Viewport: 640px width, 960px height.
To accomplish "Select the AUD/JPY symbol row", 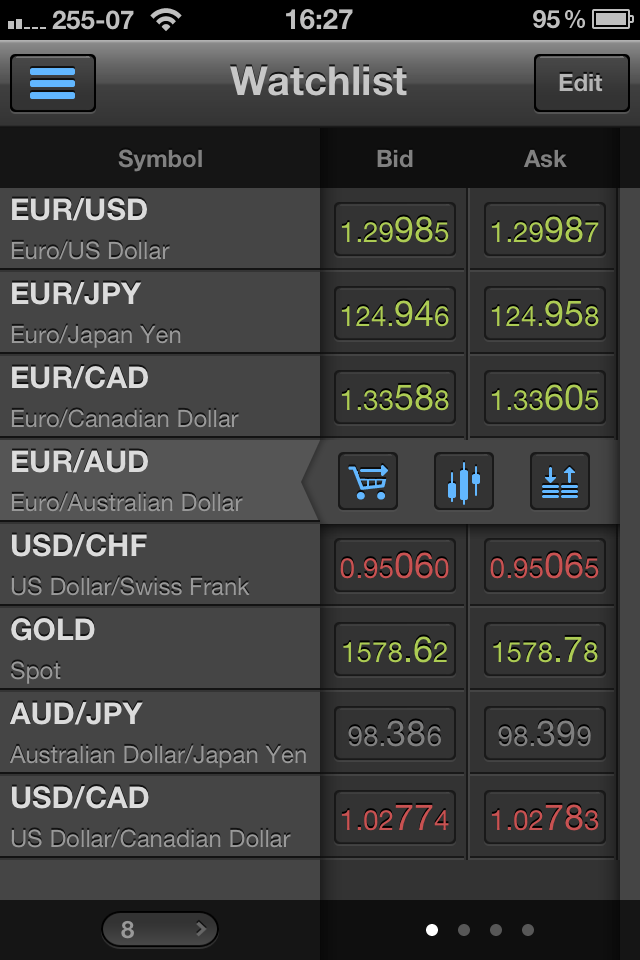I will (160, 733).
